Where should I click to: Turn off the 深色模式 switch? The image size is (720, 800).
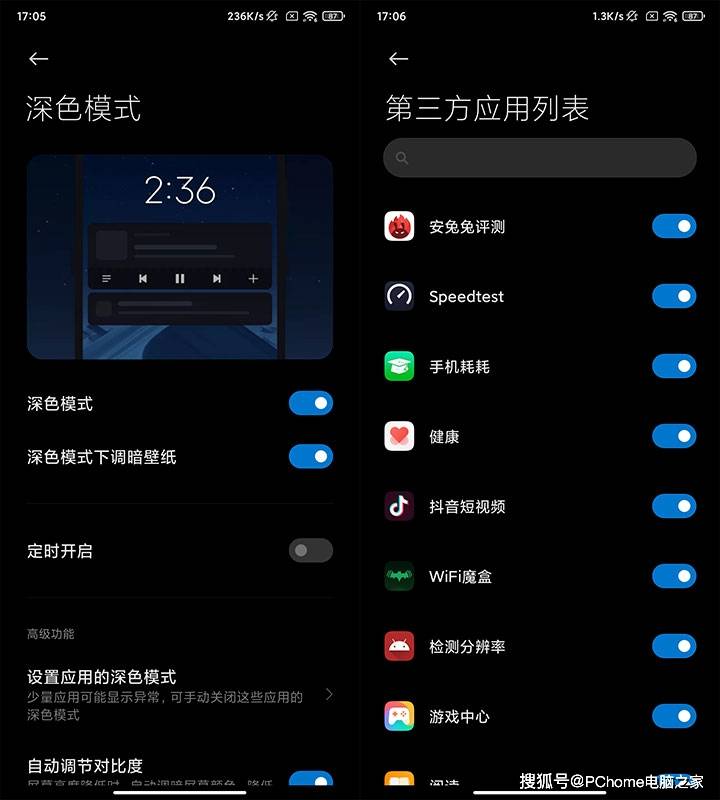tap(311, 402)
